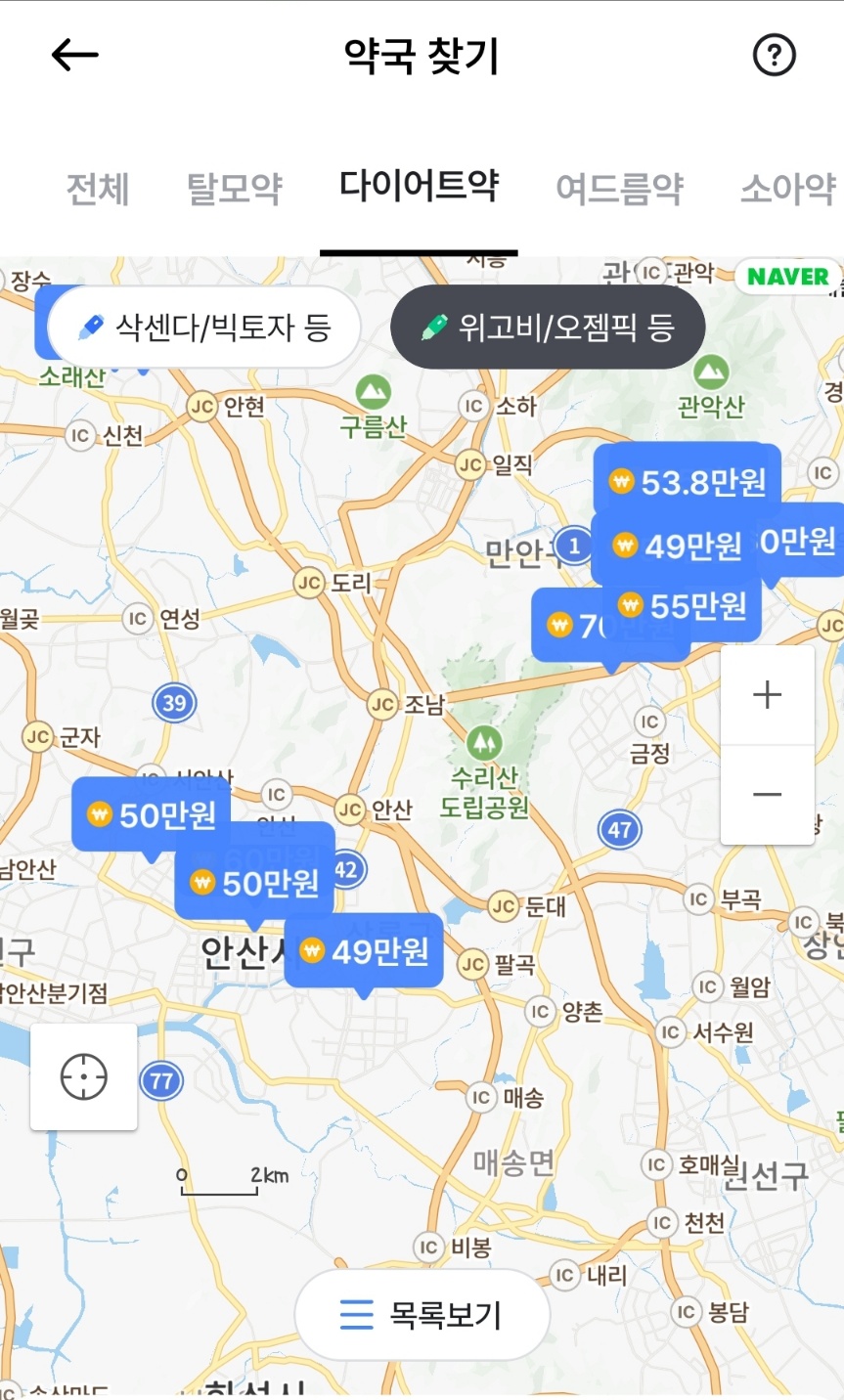Viewport: 844px width, 1400px height.
Task: Open the 목록보기 list view
Action: (422, 1315)
